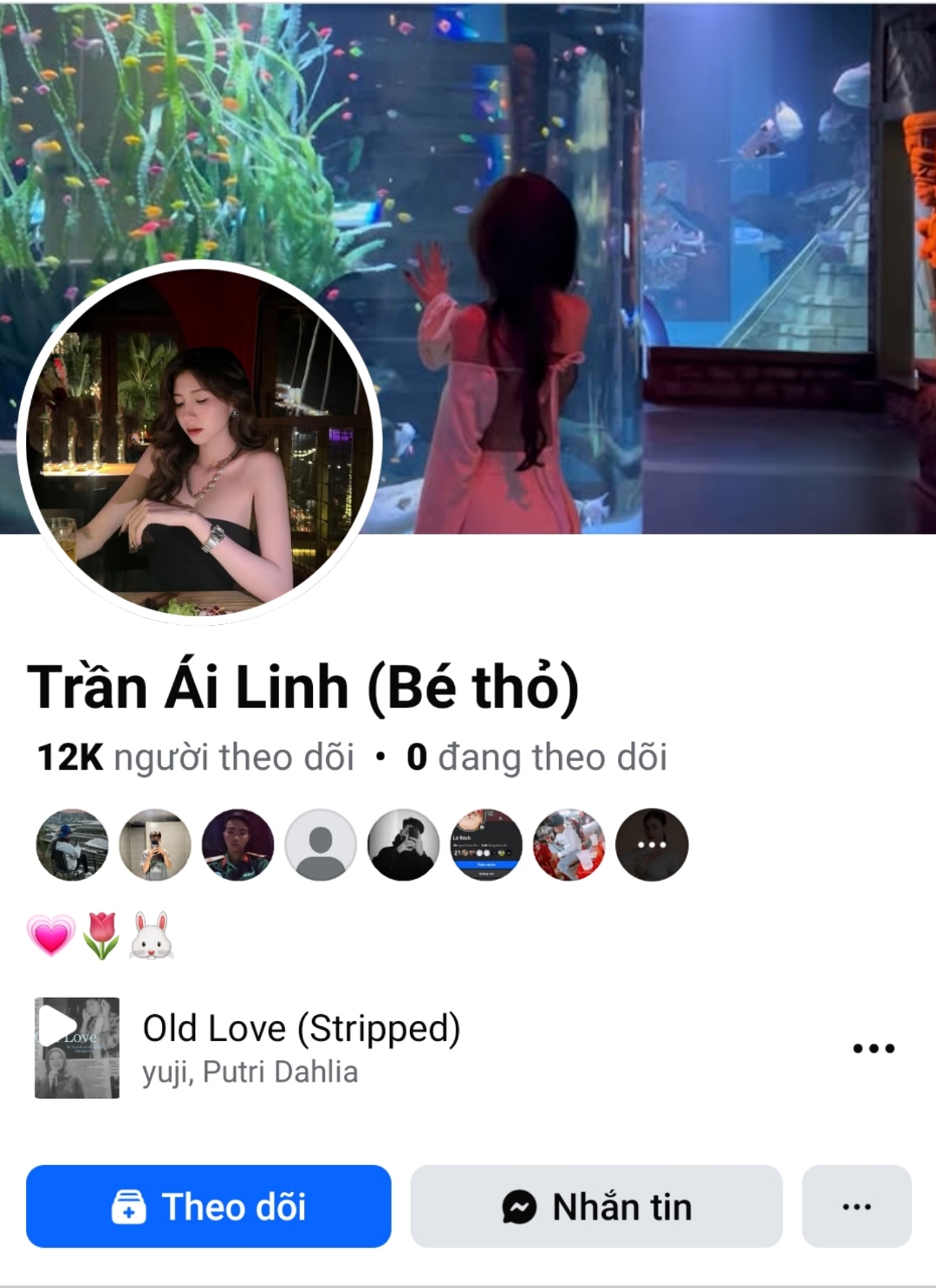Image resolution: width=936 pixels, height=1288 pixels.
Task: Tap the blue Theo dõi follow button
Action: [x=208, y=1206]
